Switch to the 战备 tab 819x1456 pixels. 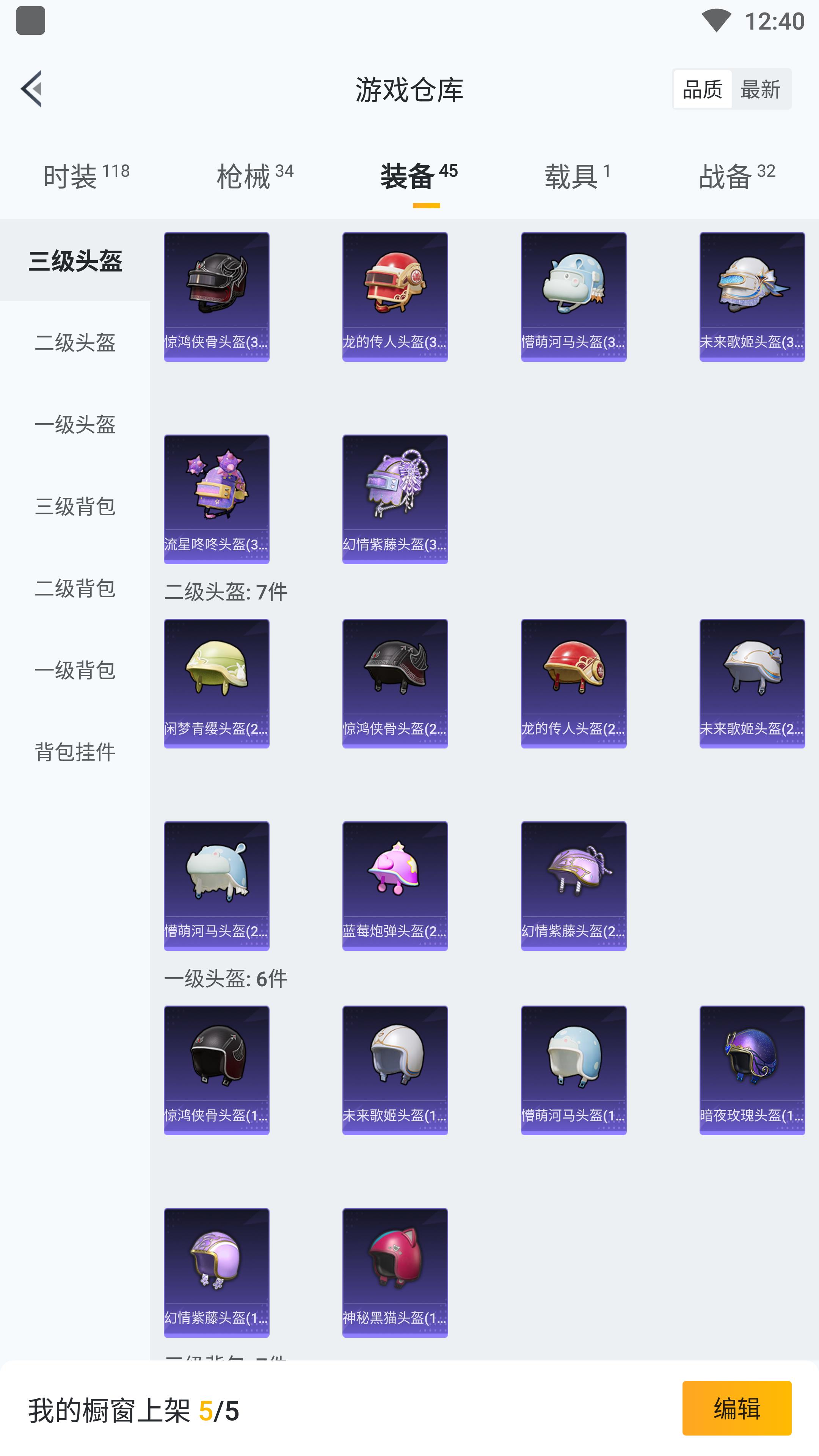click(x=736, y=176)
